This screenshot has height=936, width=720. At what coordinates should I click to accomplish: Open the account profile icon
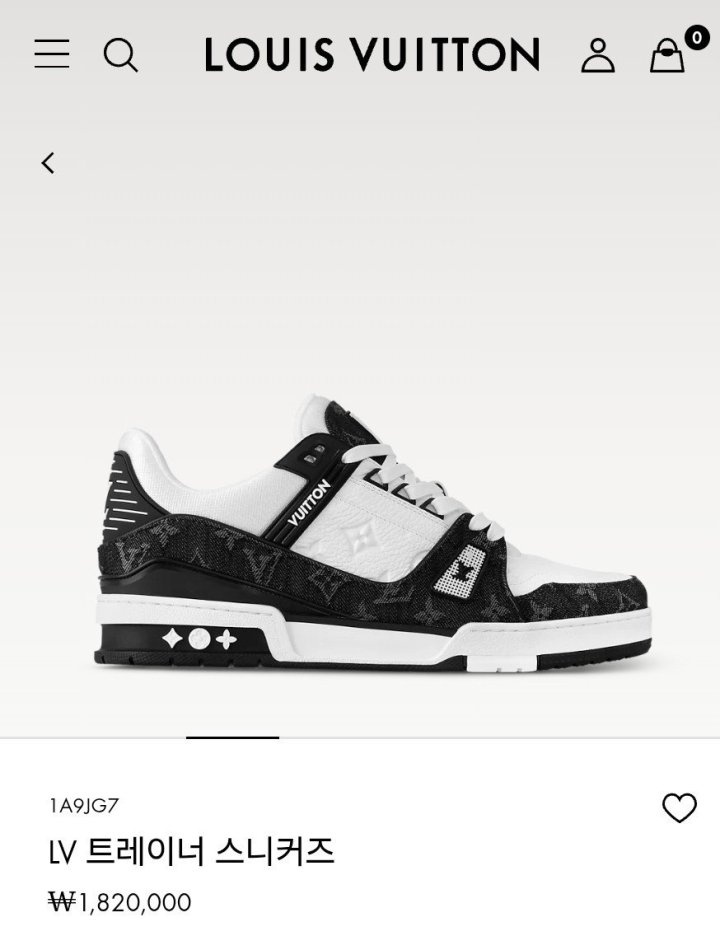597,55
